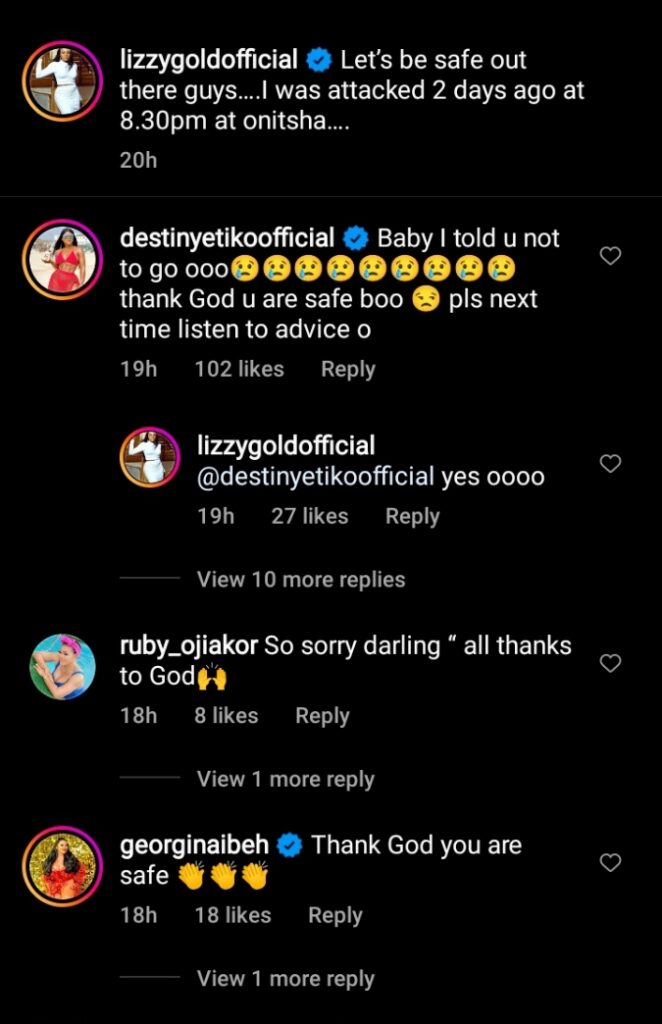Like ruby_ojiakor's comment
This screenshot has height=1024, width=662.
[x=610, y=663]
